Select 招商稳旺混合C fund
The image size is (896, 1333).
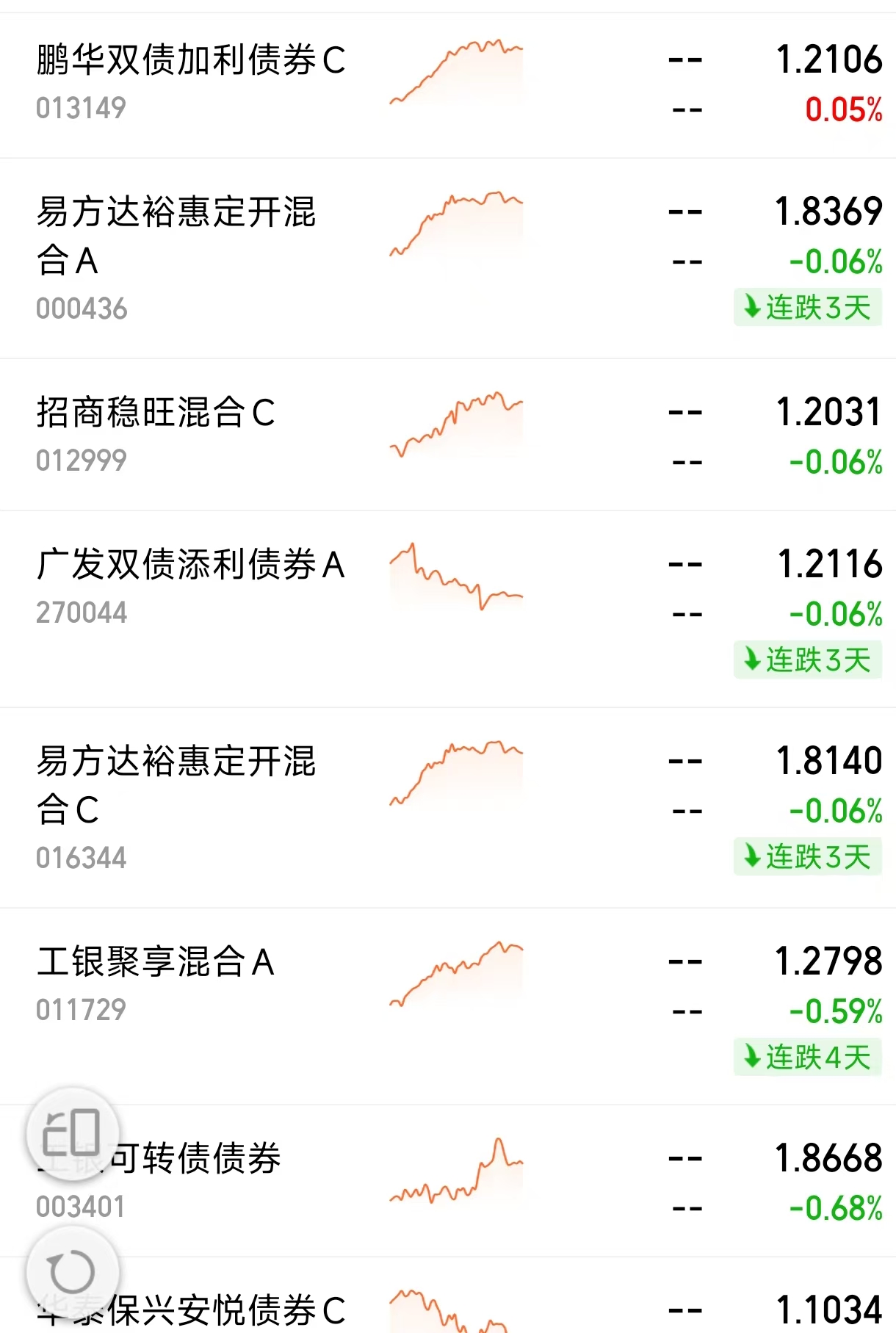click(x=448, y=435)
